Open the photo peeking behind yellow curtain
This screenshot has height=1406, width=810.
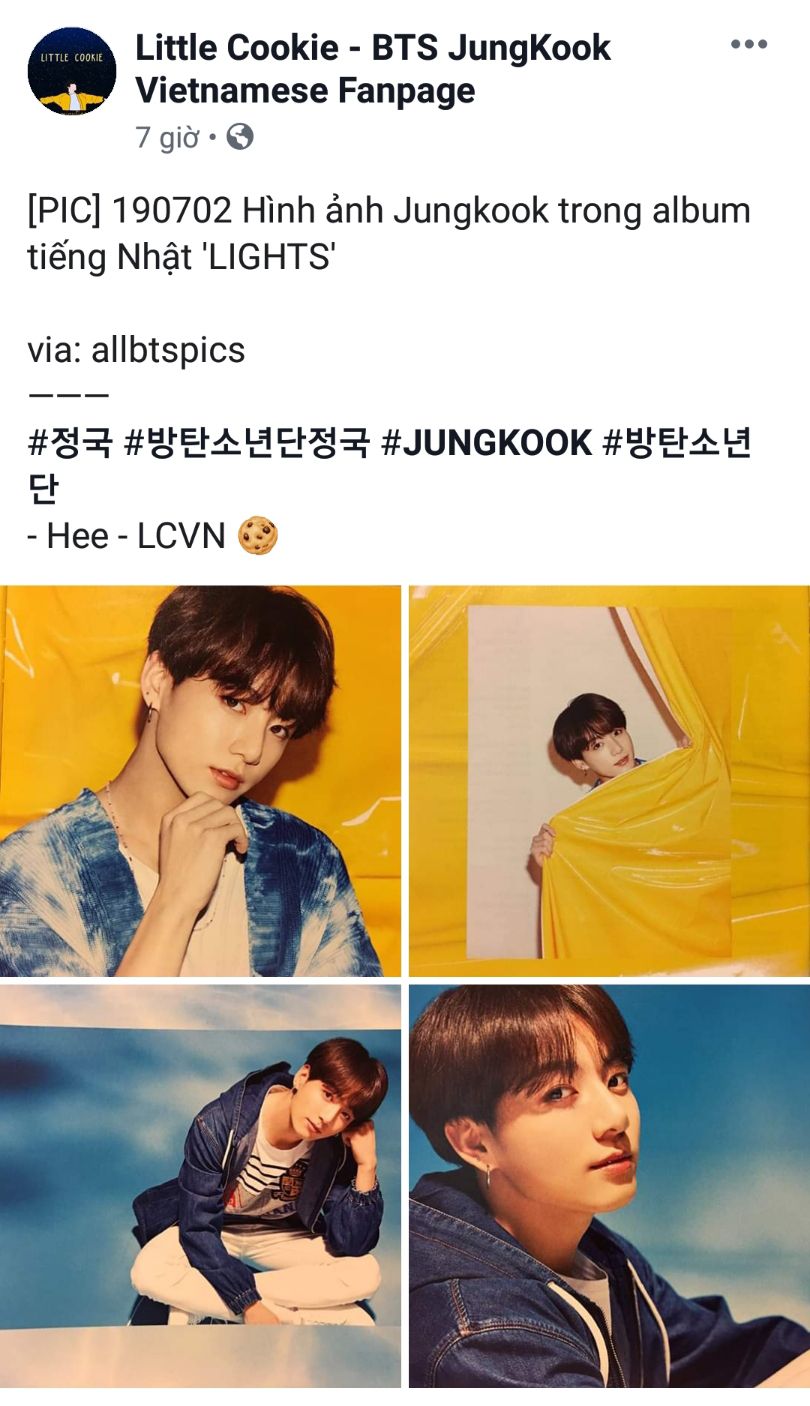(x=609, y=780)
